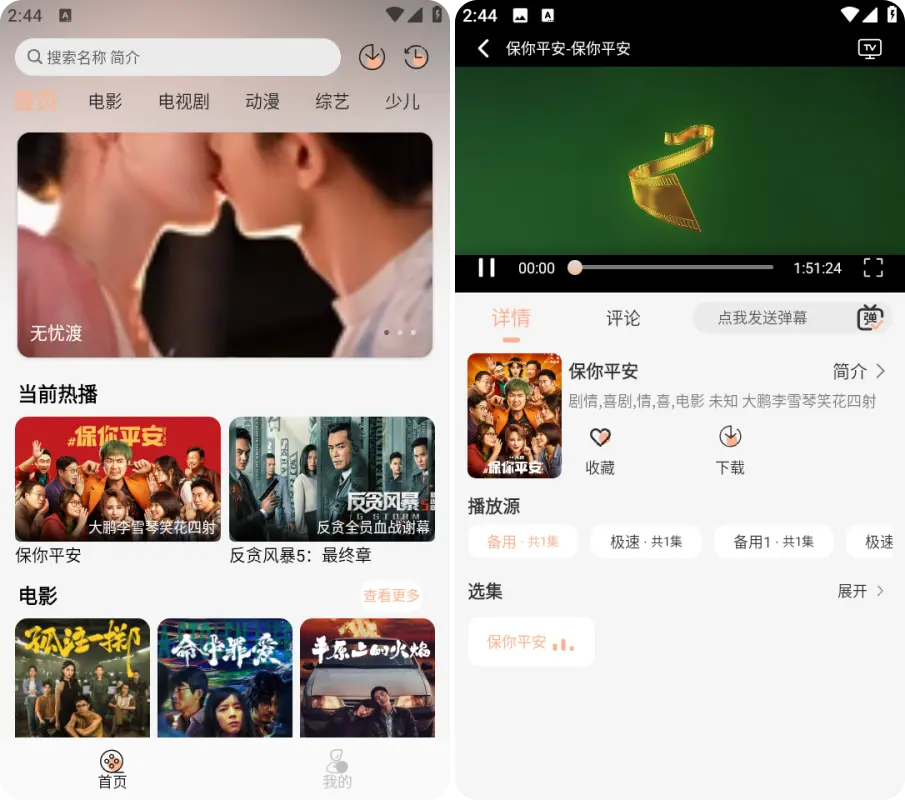Select the 极速 · 共1集 playback source
Viewport: 905px width, 800px height.
pos(646,541)
